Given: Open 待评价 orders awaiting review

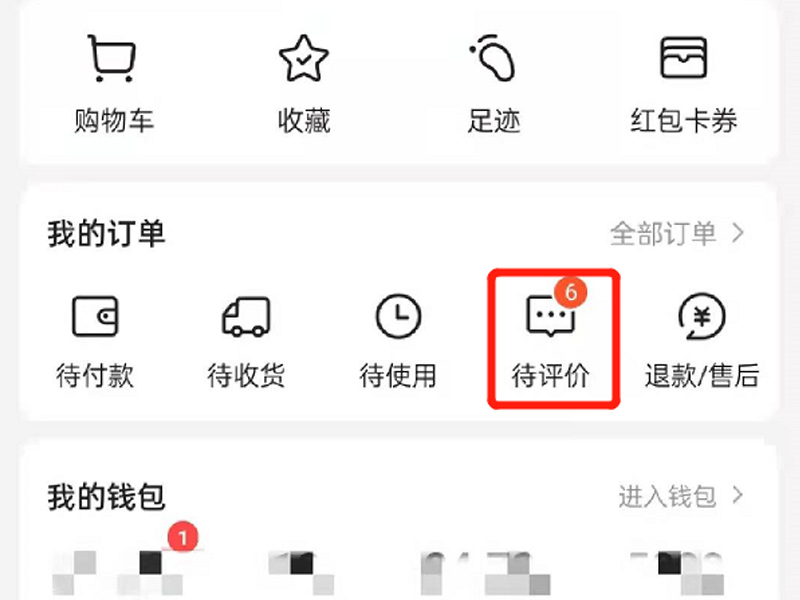Looking at the screenshot, I should click(551, 341).
